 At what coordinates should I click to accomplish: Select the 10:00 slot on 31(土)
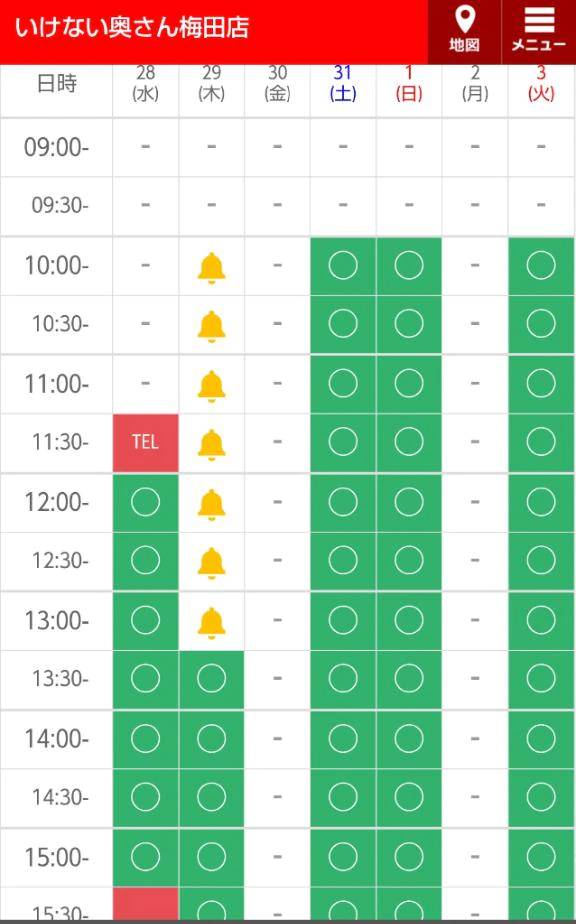(343, 266)
